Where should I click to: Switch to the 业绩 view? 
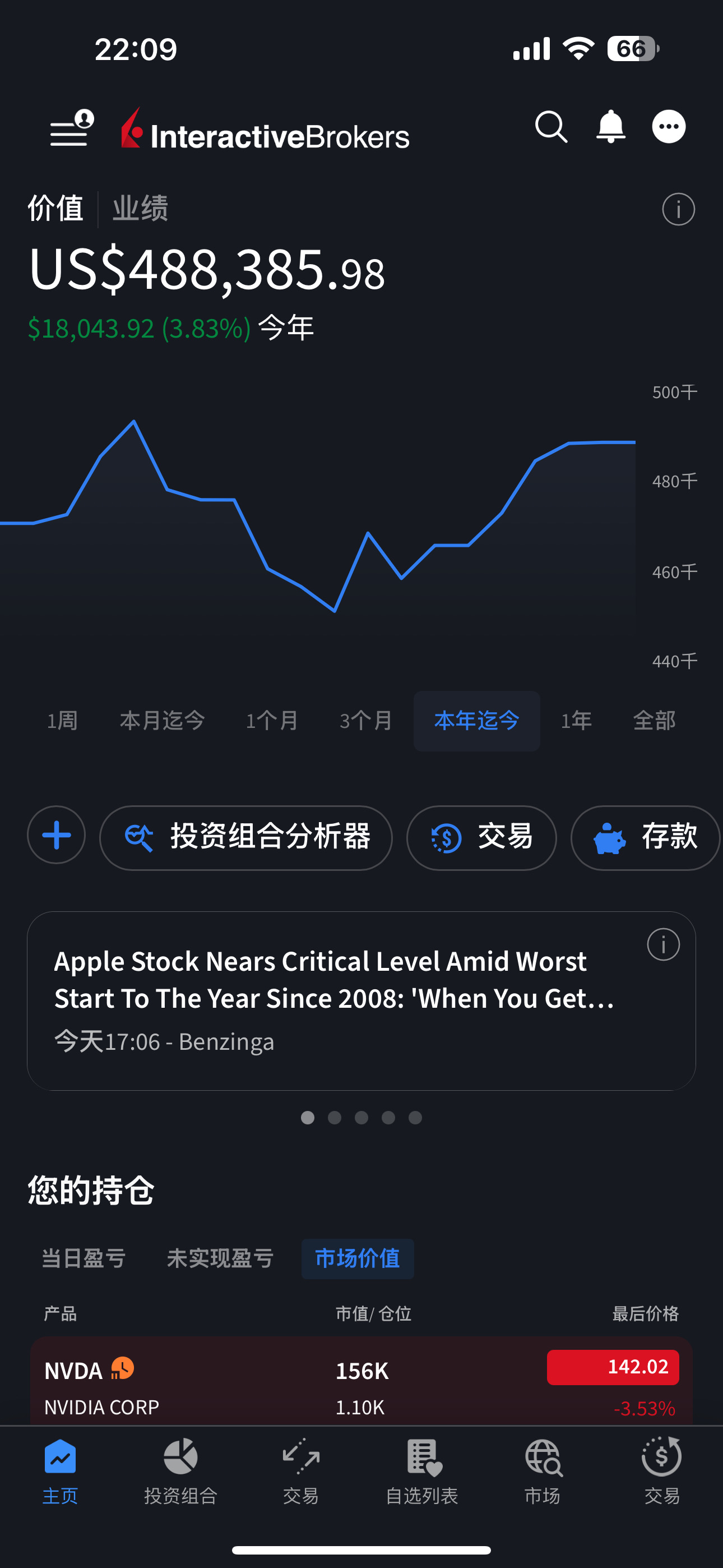140,209
